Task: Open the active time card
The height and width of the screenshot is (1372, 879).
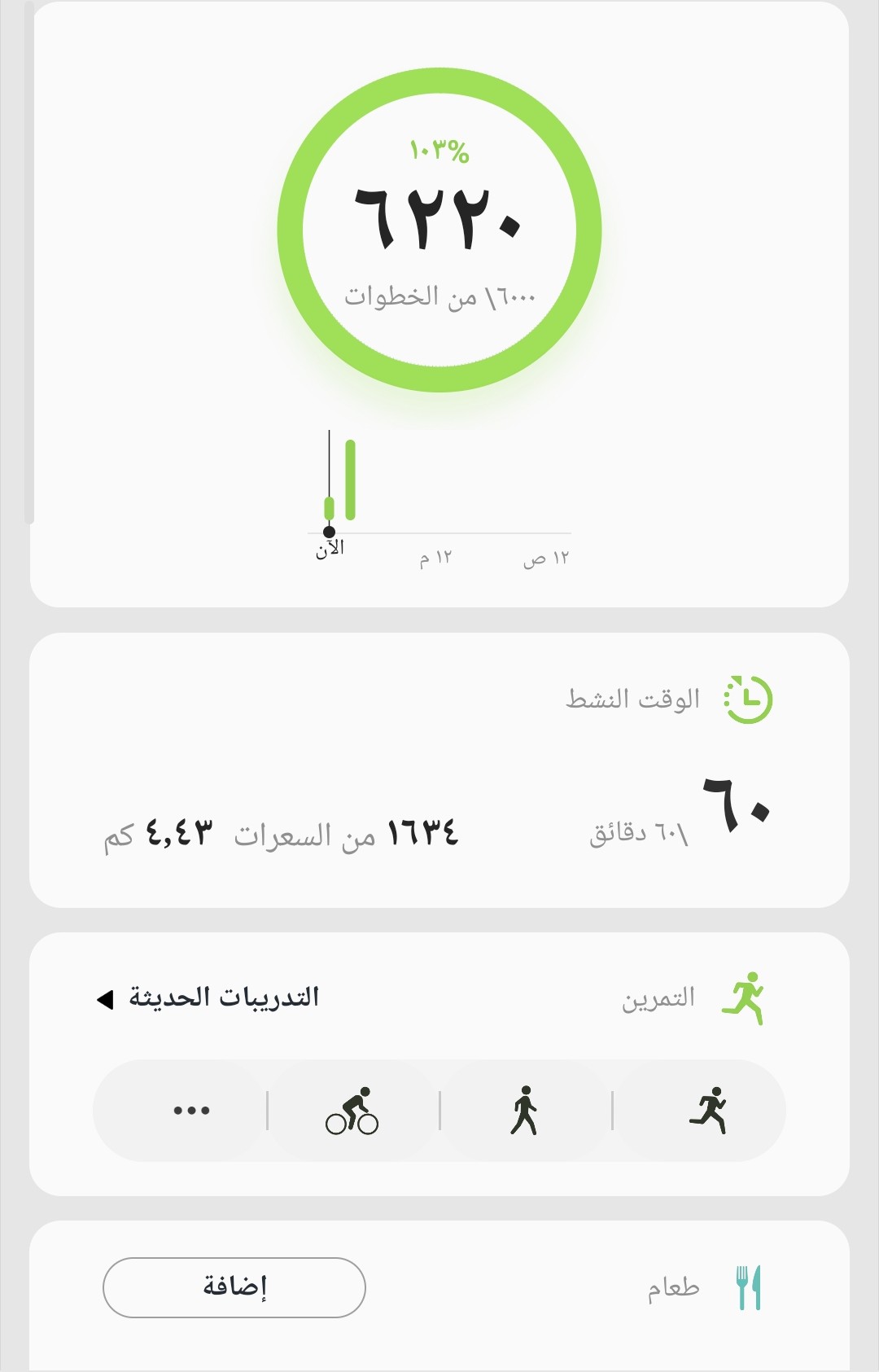Action: click(x=439, y=769)
